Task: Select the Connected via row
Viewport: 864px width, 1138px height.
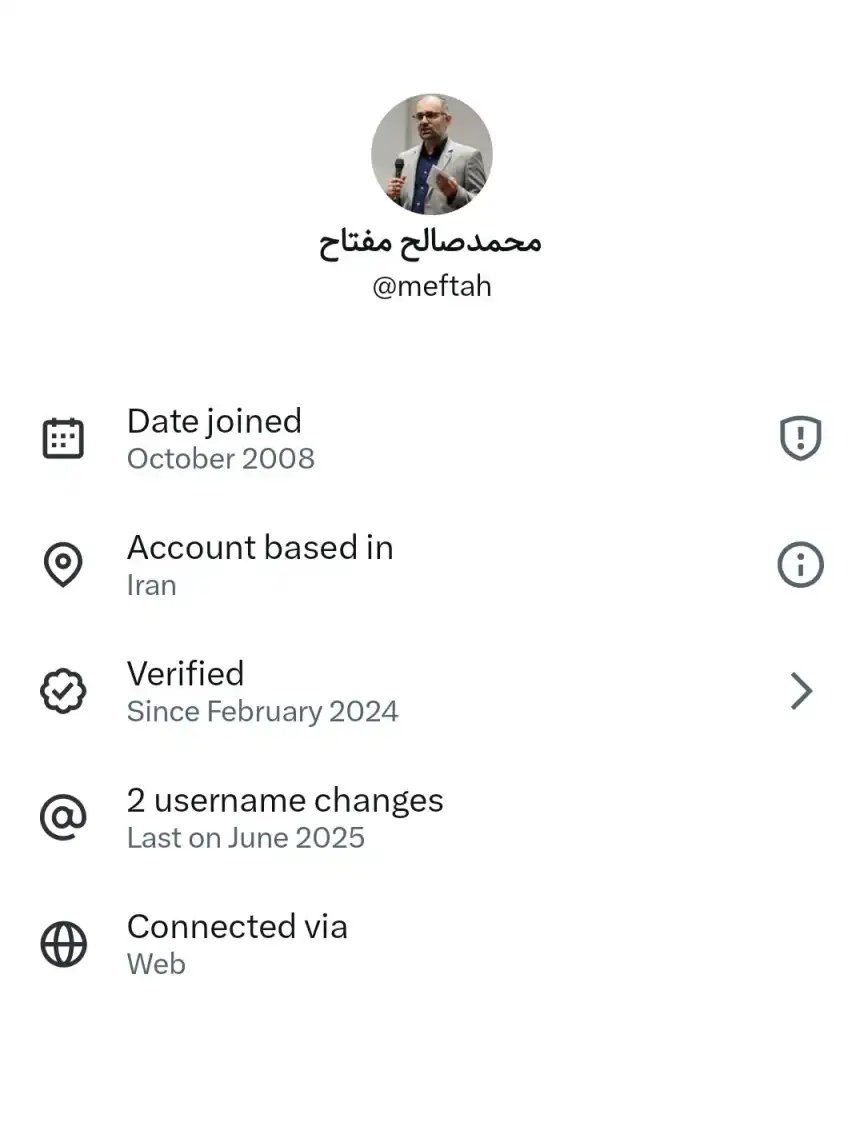Action: tap(400, 943)
